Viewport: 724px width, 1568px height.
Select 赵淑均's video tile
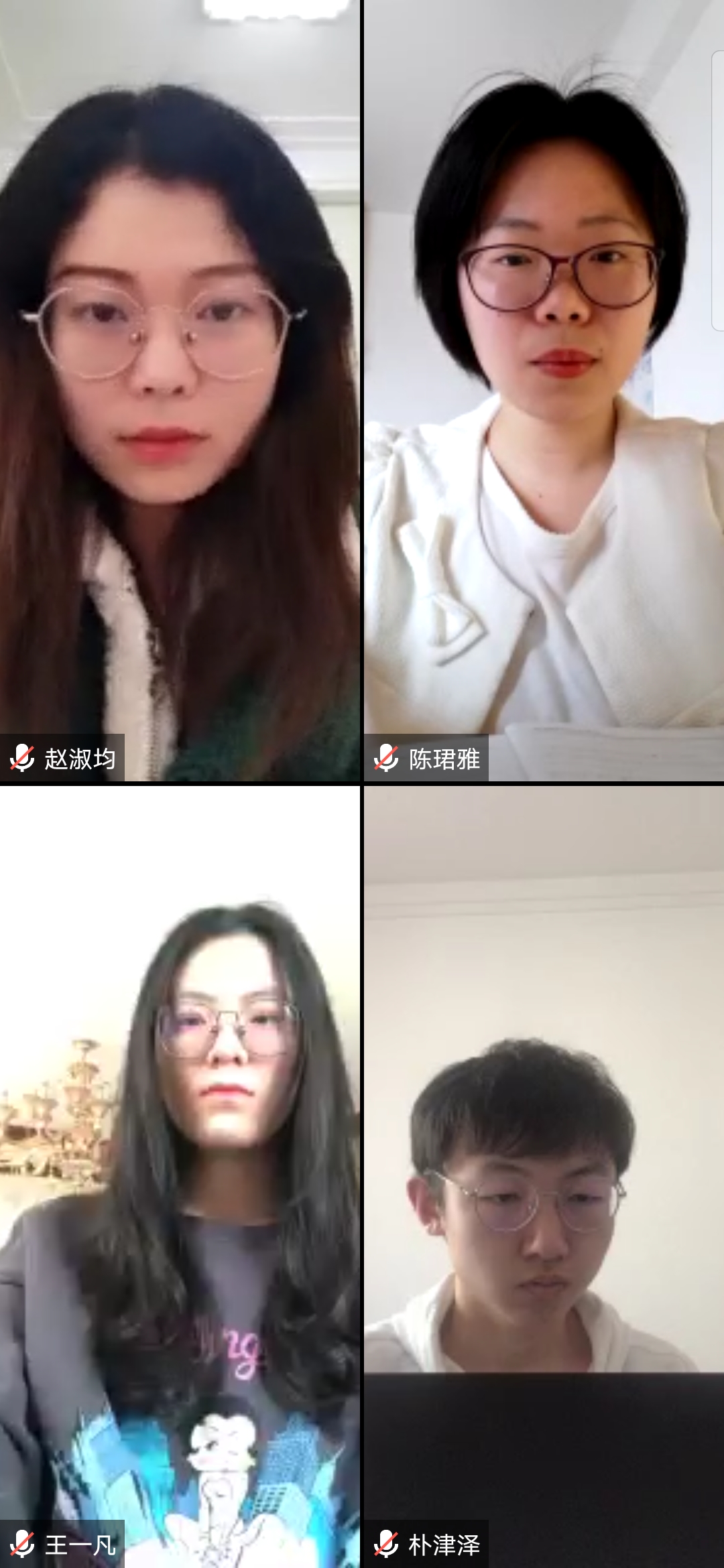pos(180,391)
